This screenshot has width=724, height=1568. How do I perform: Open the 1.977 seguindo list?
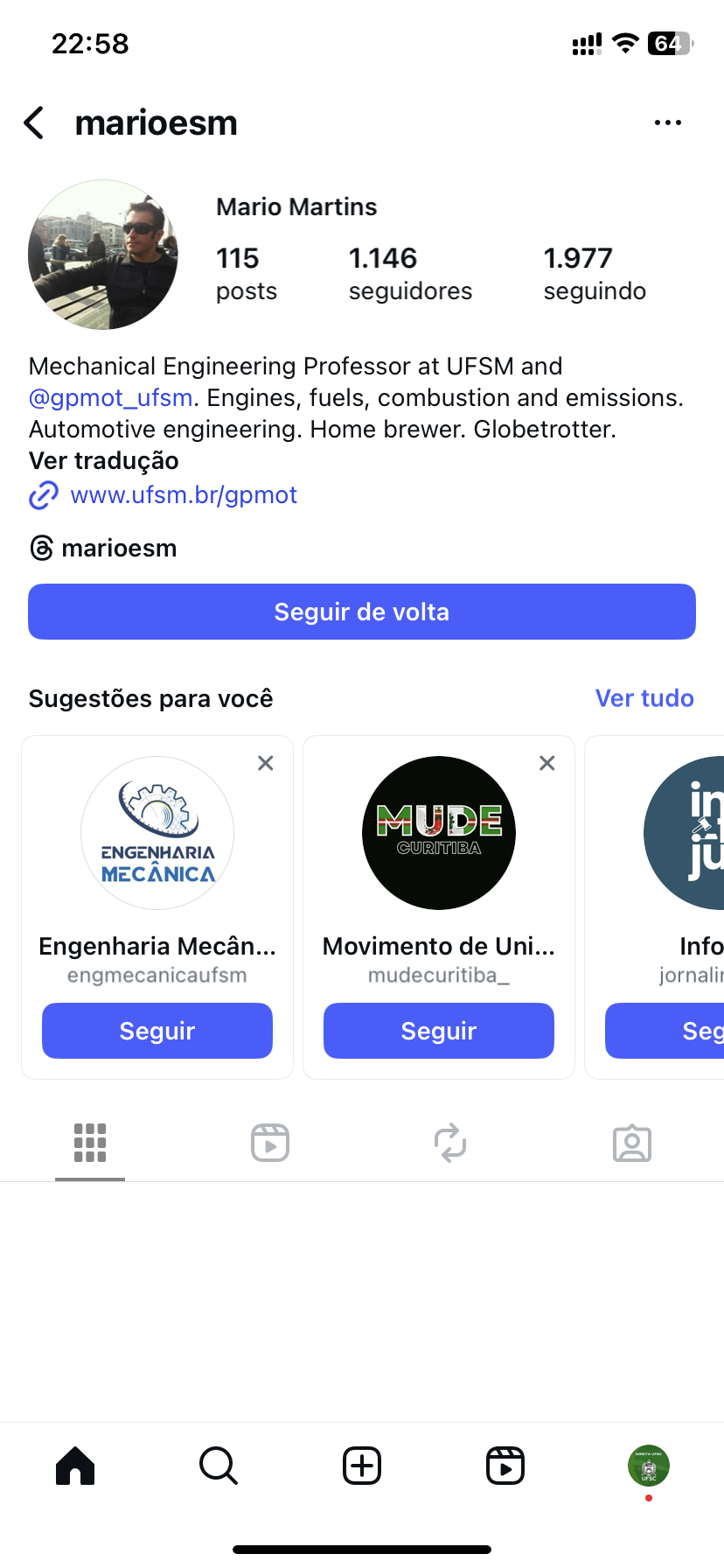595,273
